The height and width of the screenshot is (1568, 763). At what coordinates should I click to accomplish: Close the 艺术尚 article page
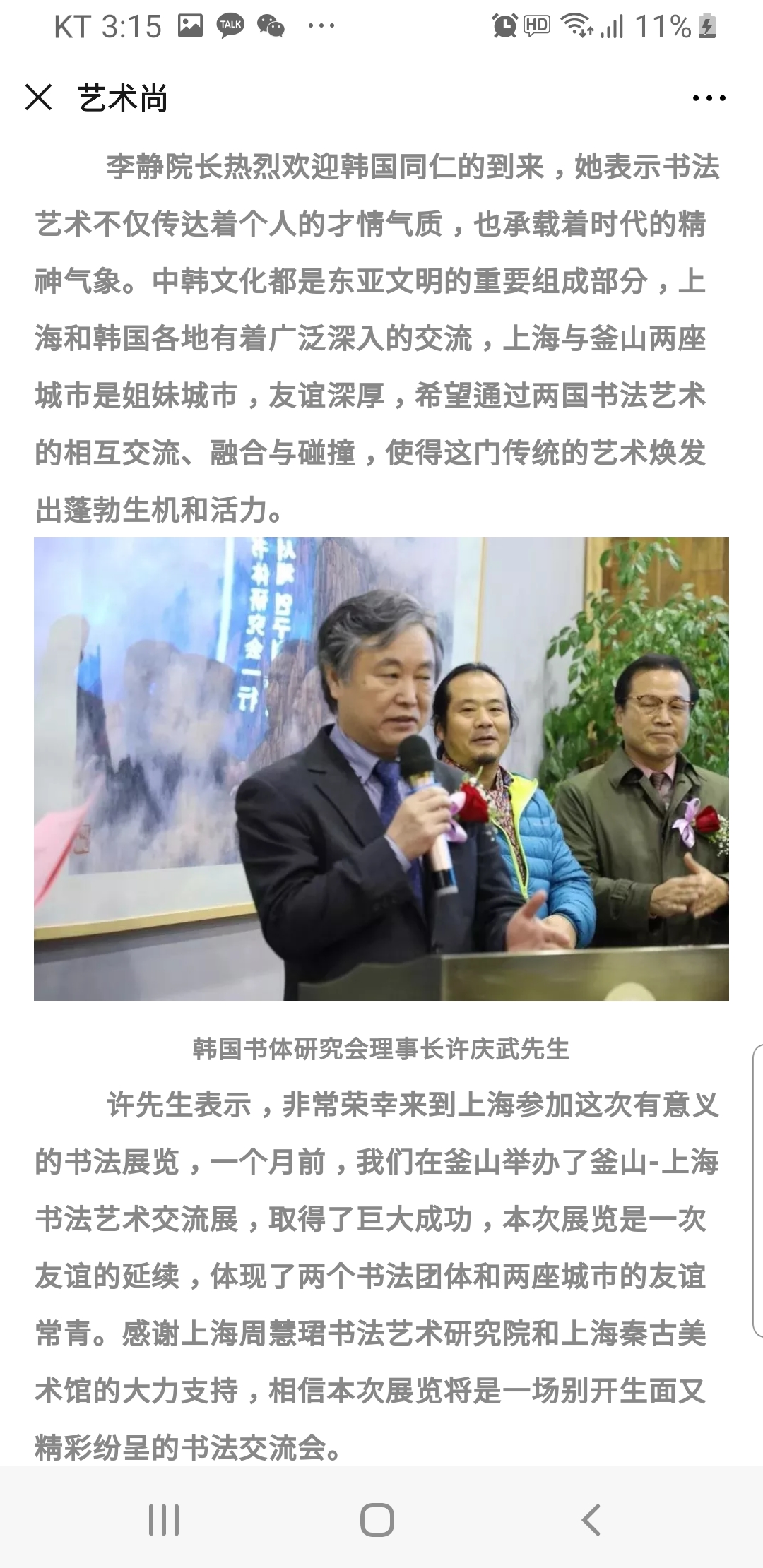38,97
